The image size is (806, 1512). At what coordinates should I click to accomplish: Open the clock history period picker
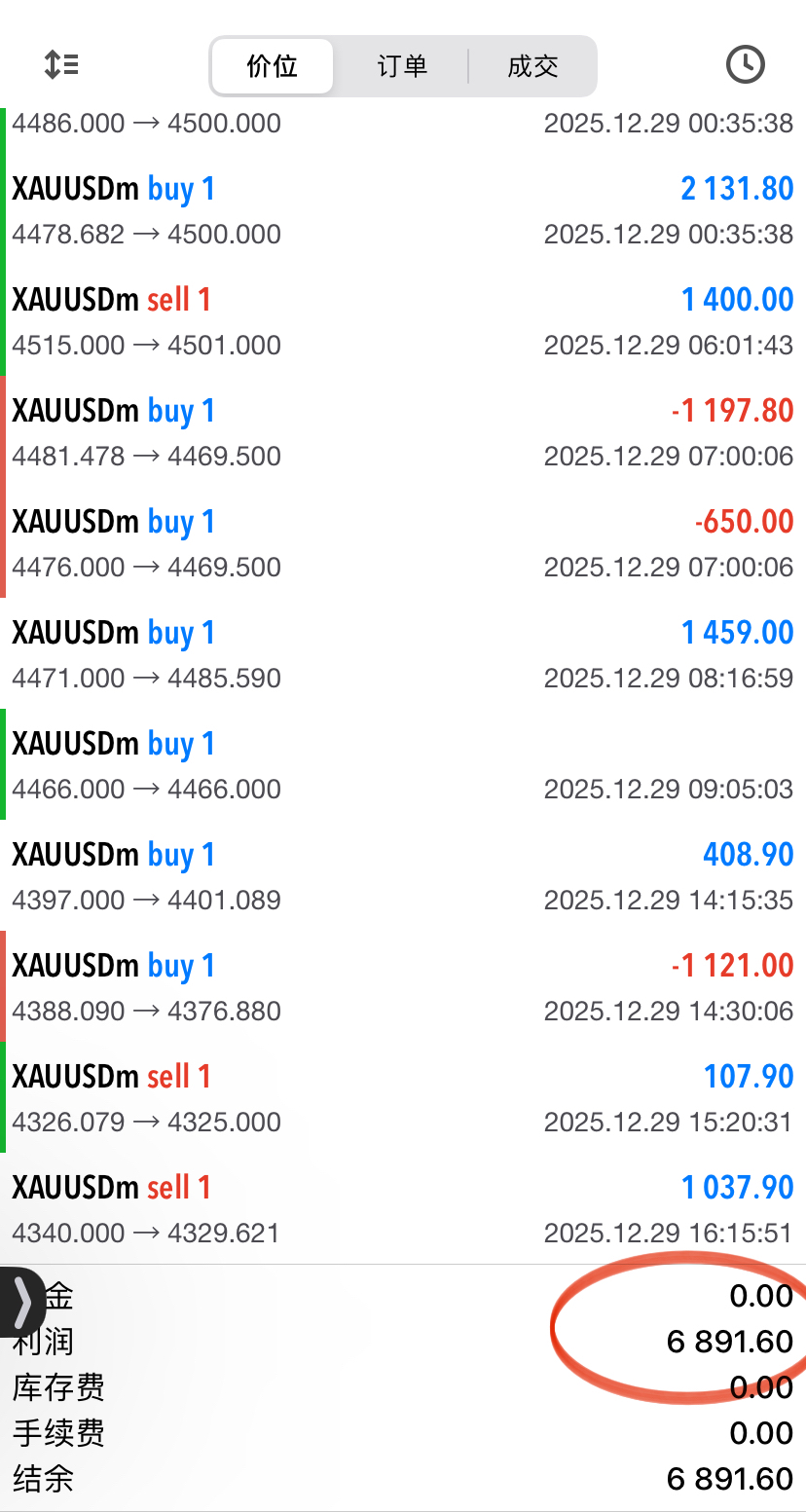click(746, 65)
